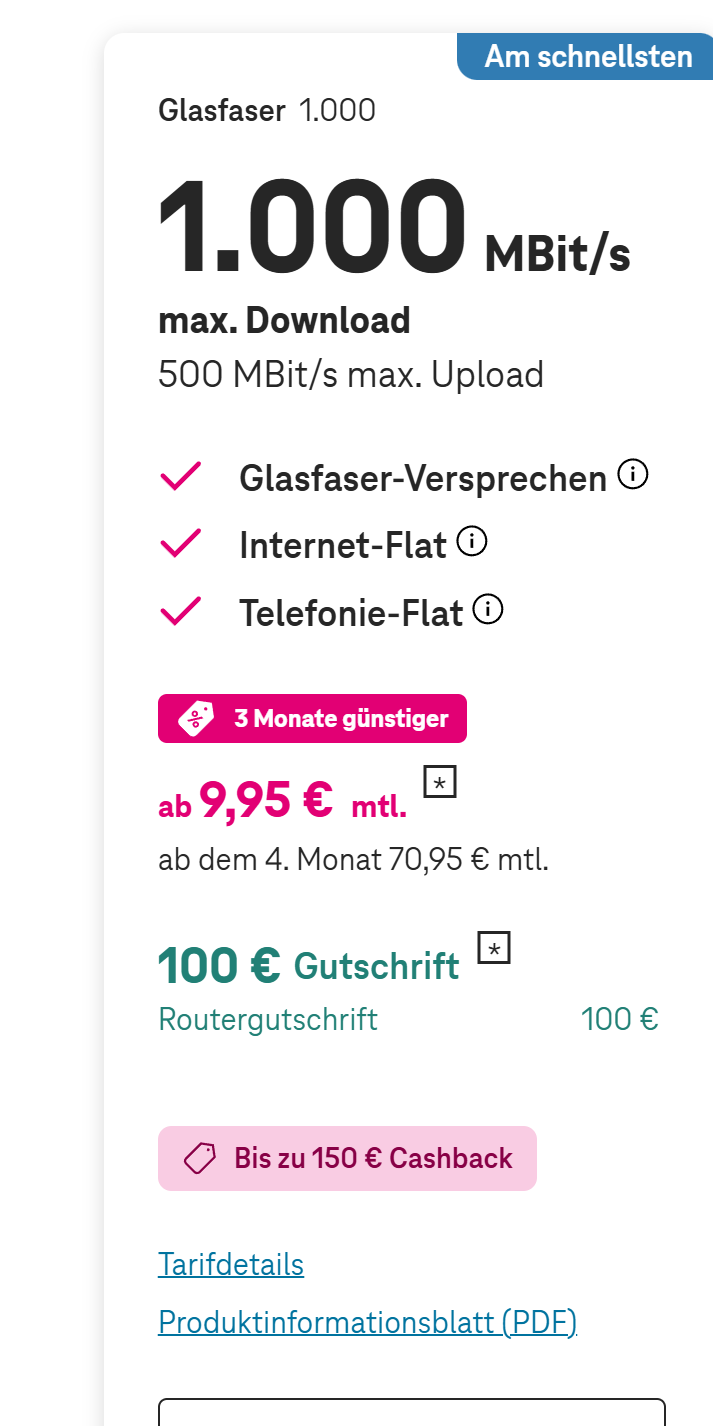Open info for Glasfaser-Versprechen
Image resolution: width=713 pixels, height=1426 pixels.
(x=633, y=475)
